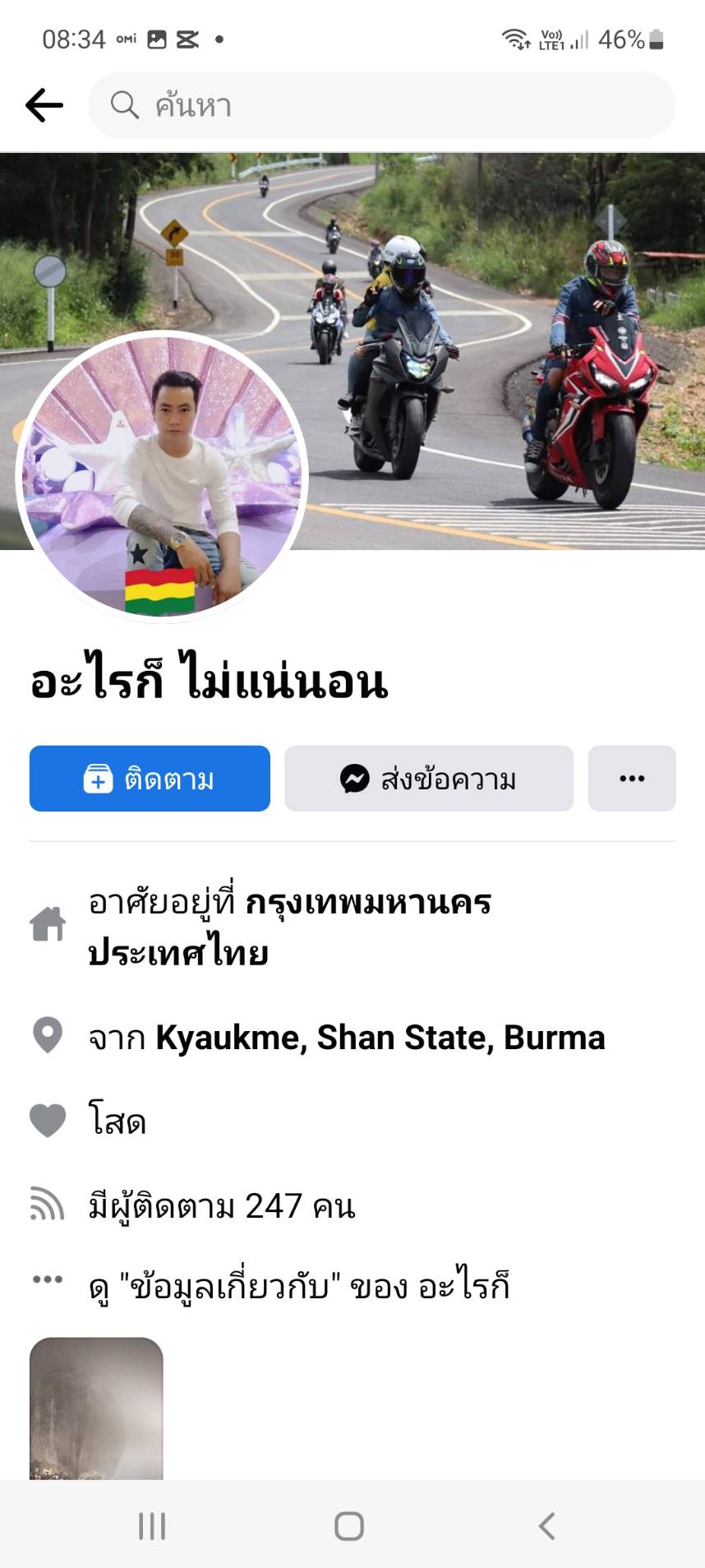The width and height of the screenshot is (705, 1568).
Task: Open กรุงเทพมหานคร ประเทศไทย current city link
Action: [x=289, y=927]
